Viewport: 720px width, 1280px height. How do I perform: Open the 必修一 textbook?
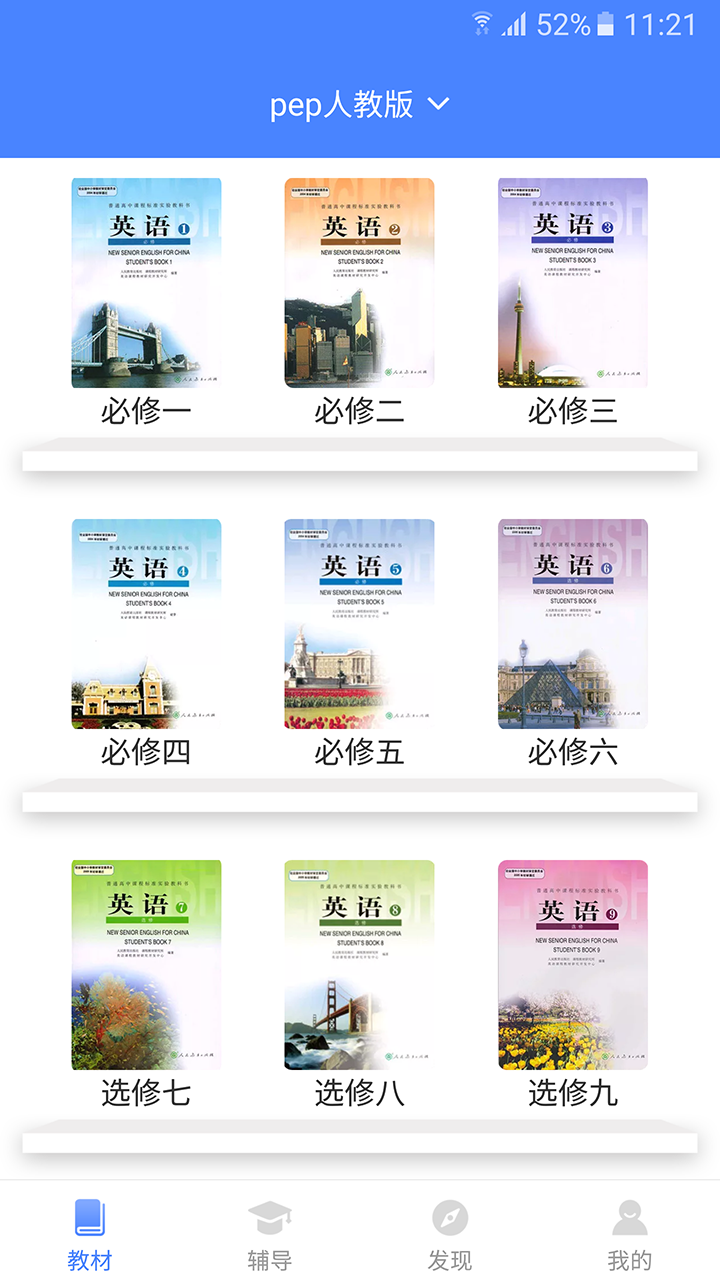(146, 283)
